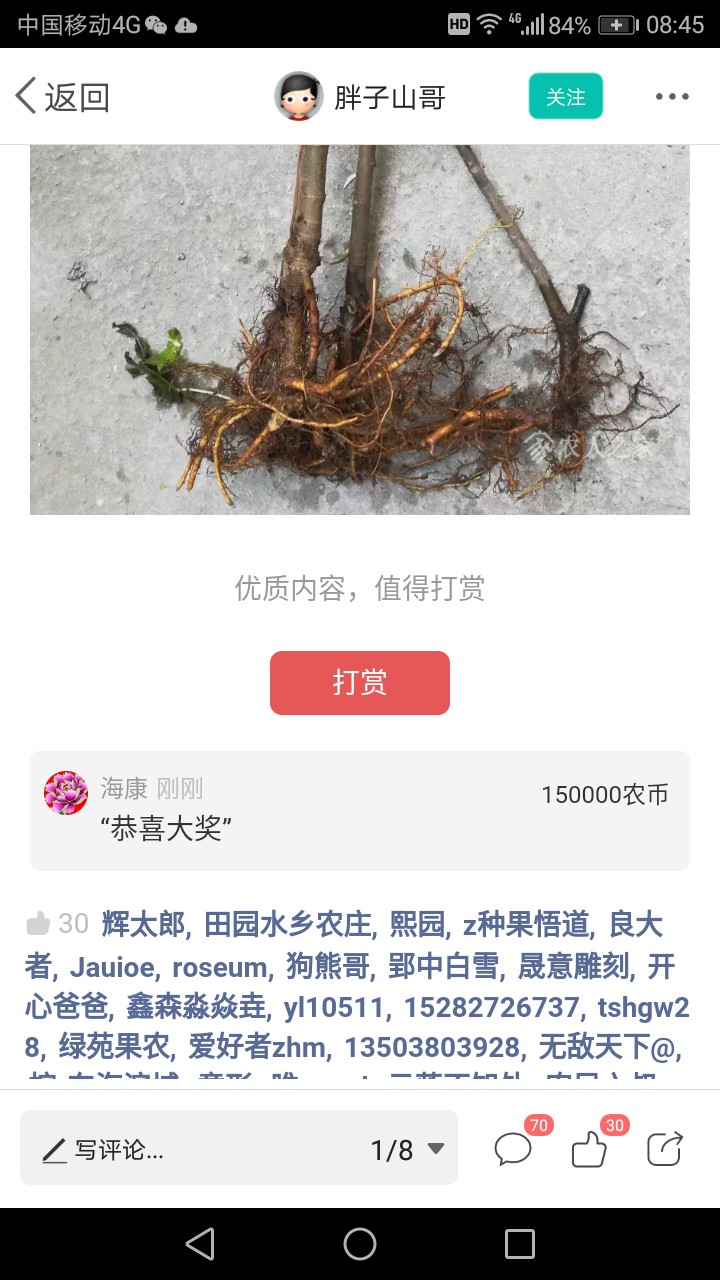This screenshot has height=1280, width=720.
Task: Open liker 辉太郎's profile
Action: [x=145, y=924]
